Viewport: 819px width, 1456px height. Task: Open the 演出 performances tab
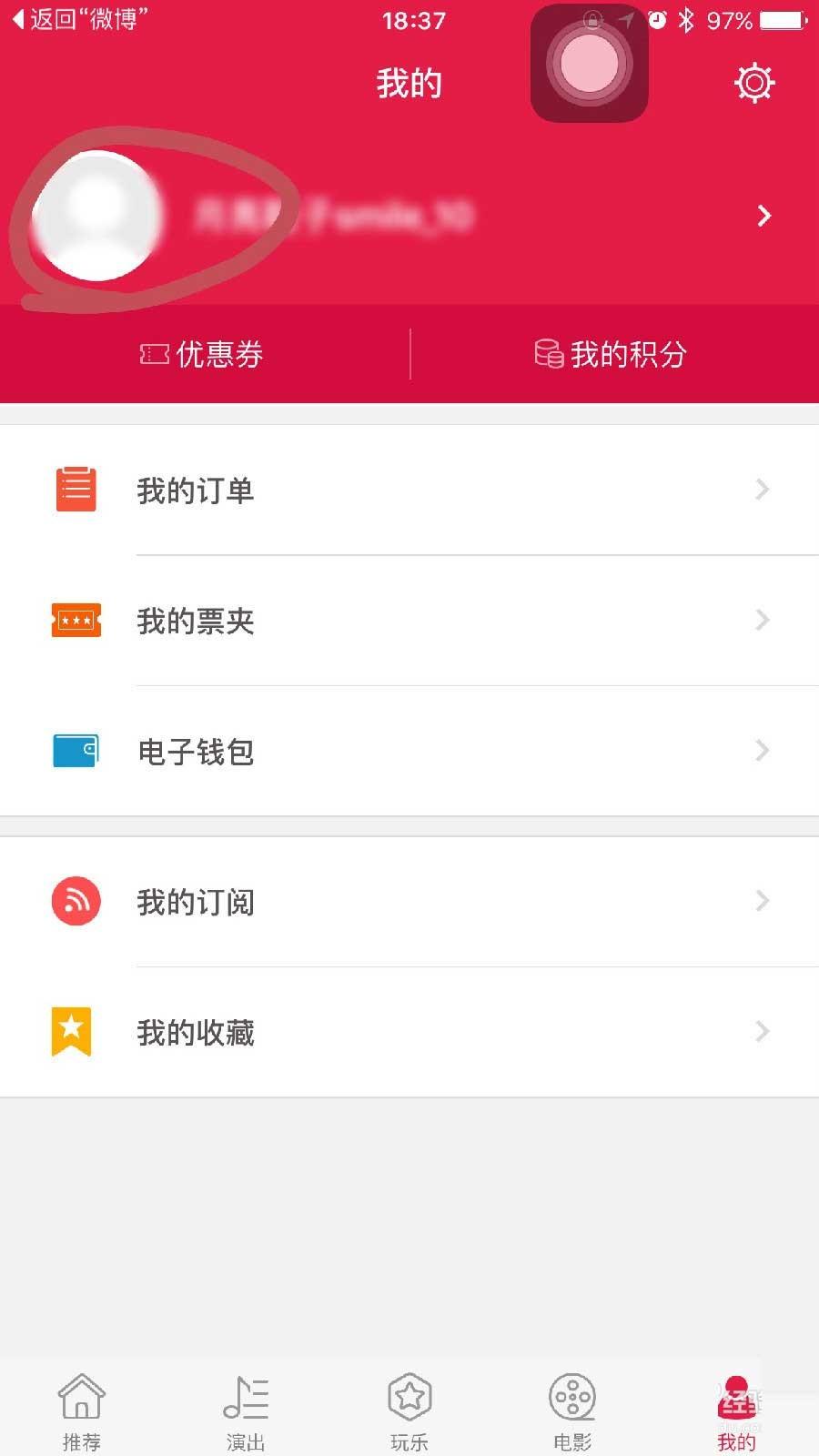(x=246, y=1409)
